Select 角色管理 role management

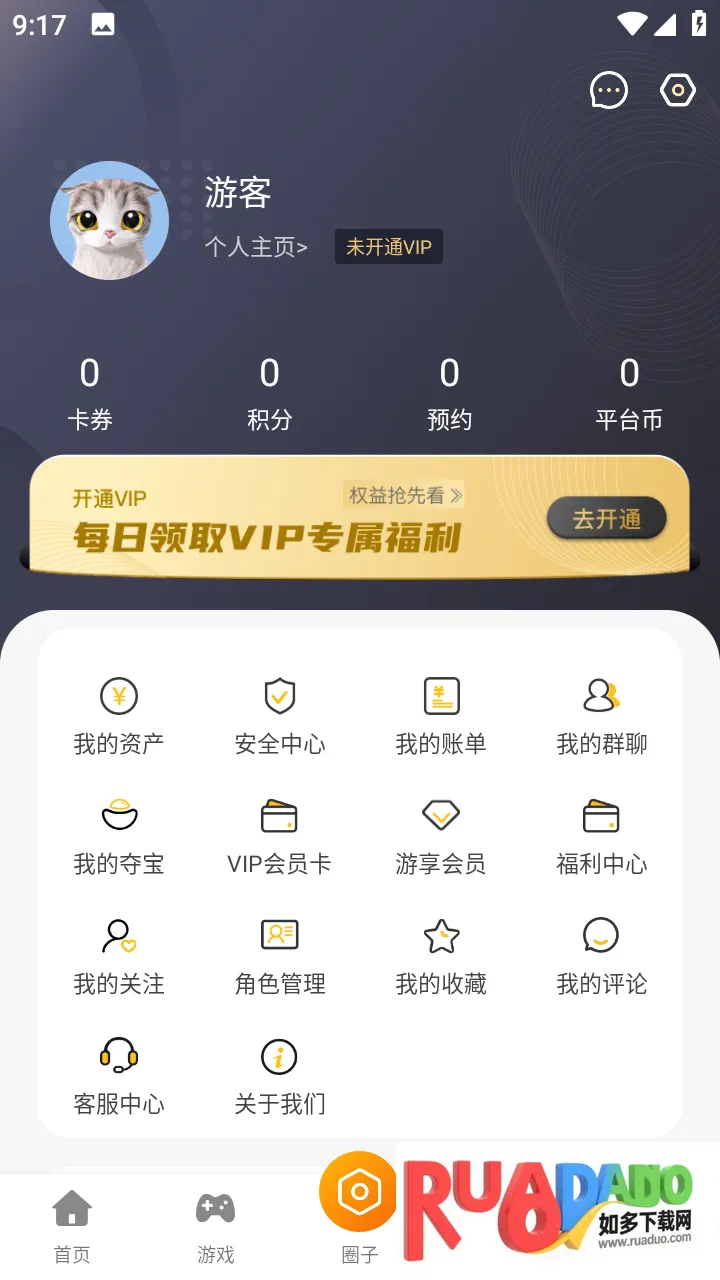[280, 956]
